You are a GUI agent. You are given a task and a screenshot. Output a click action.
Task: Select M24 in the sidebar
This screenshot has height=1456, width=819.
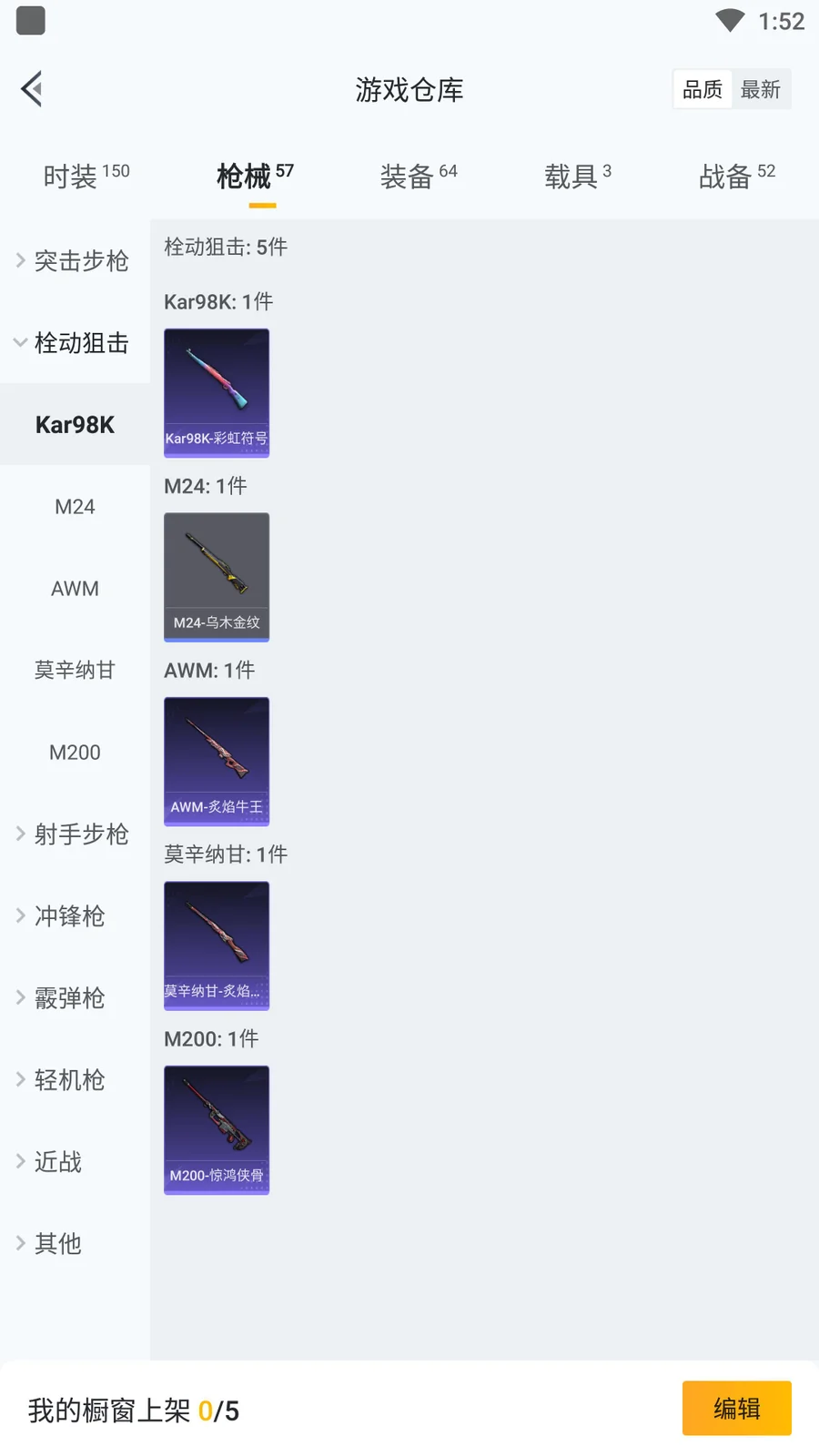[75, 507]
